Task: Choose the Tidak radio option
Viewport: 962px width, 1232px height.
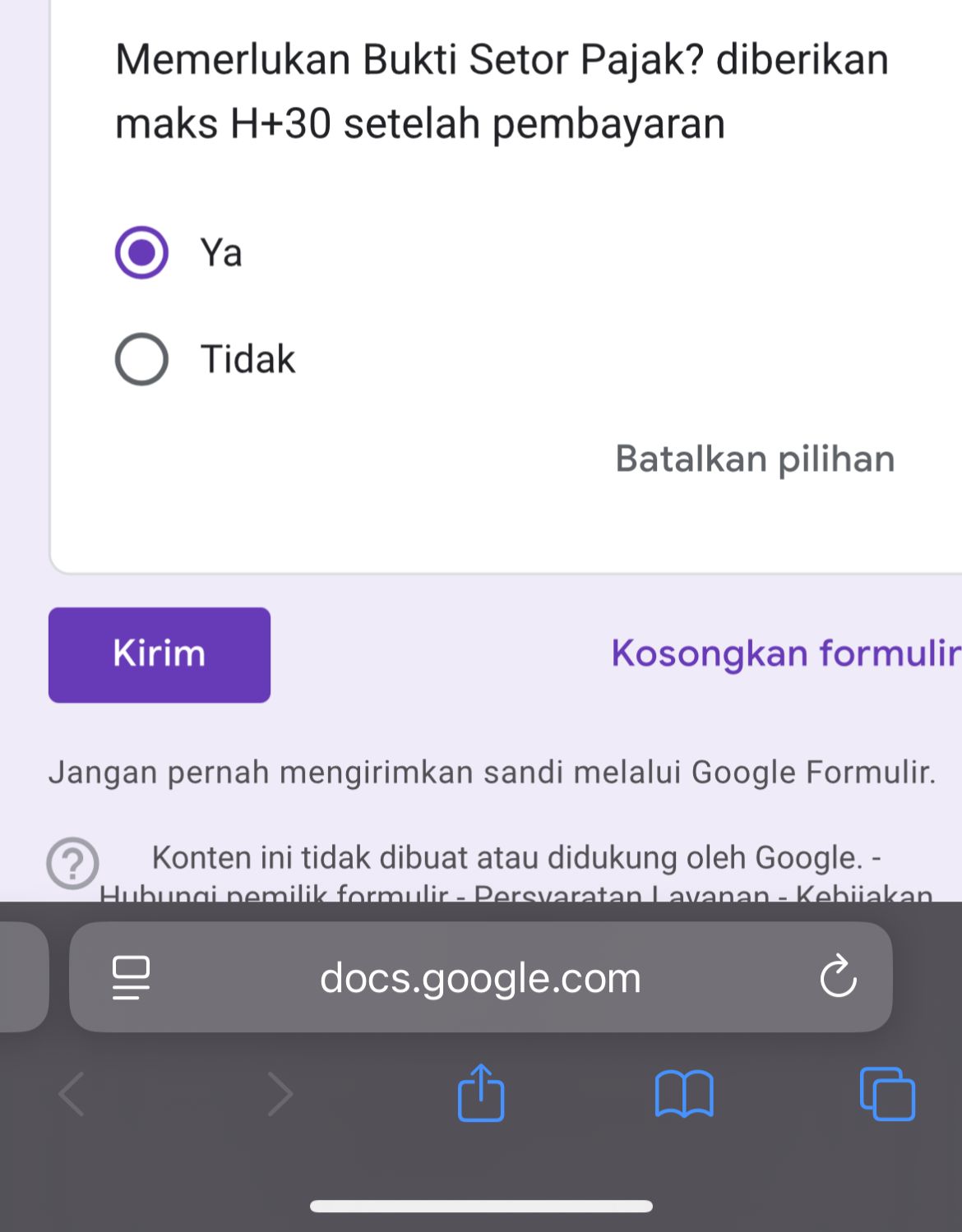Action: click(x=141, y=359)
